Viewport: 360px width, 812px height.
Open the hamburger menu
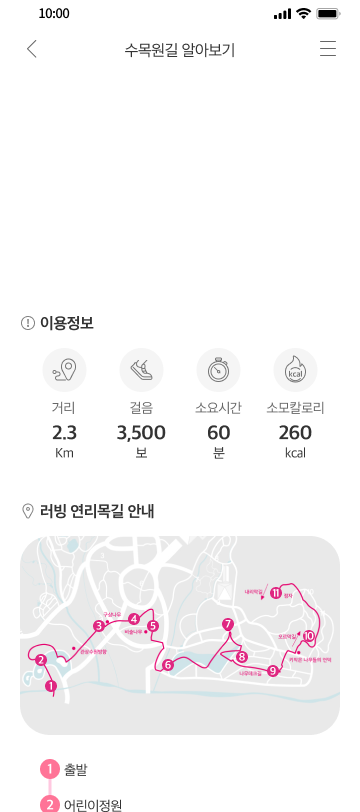328,49
